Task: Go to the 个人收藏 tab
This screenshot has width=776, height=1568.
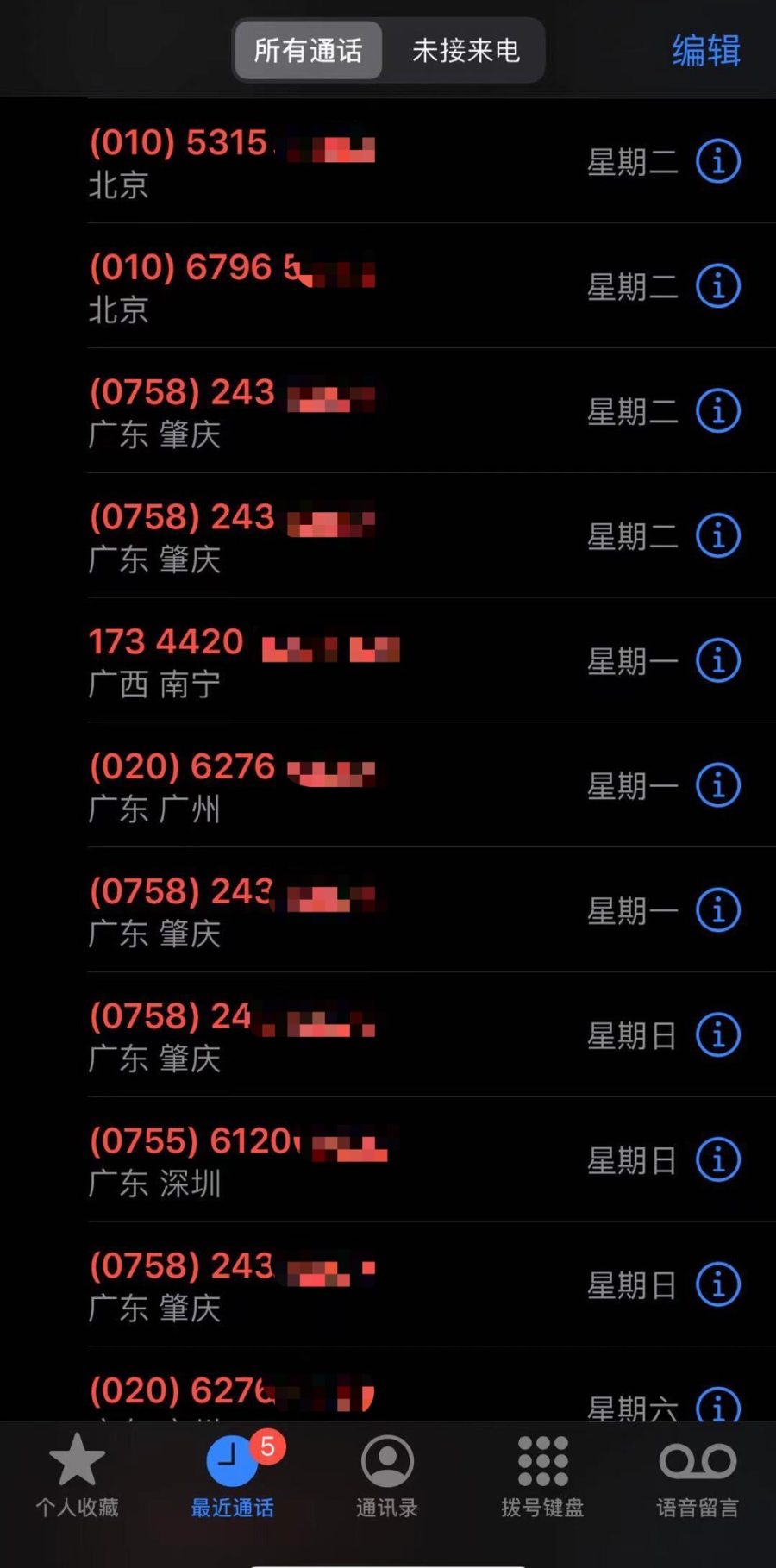Action: coord(77,1476)
